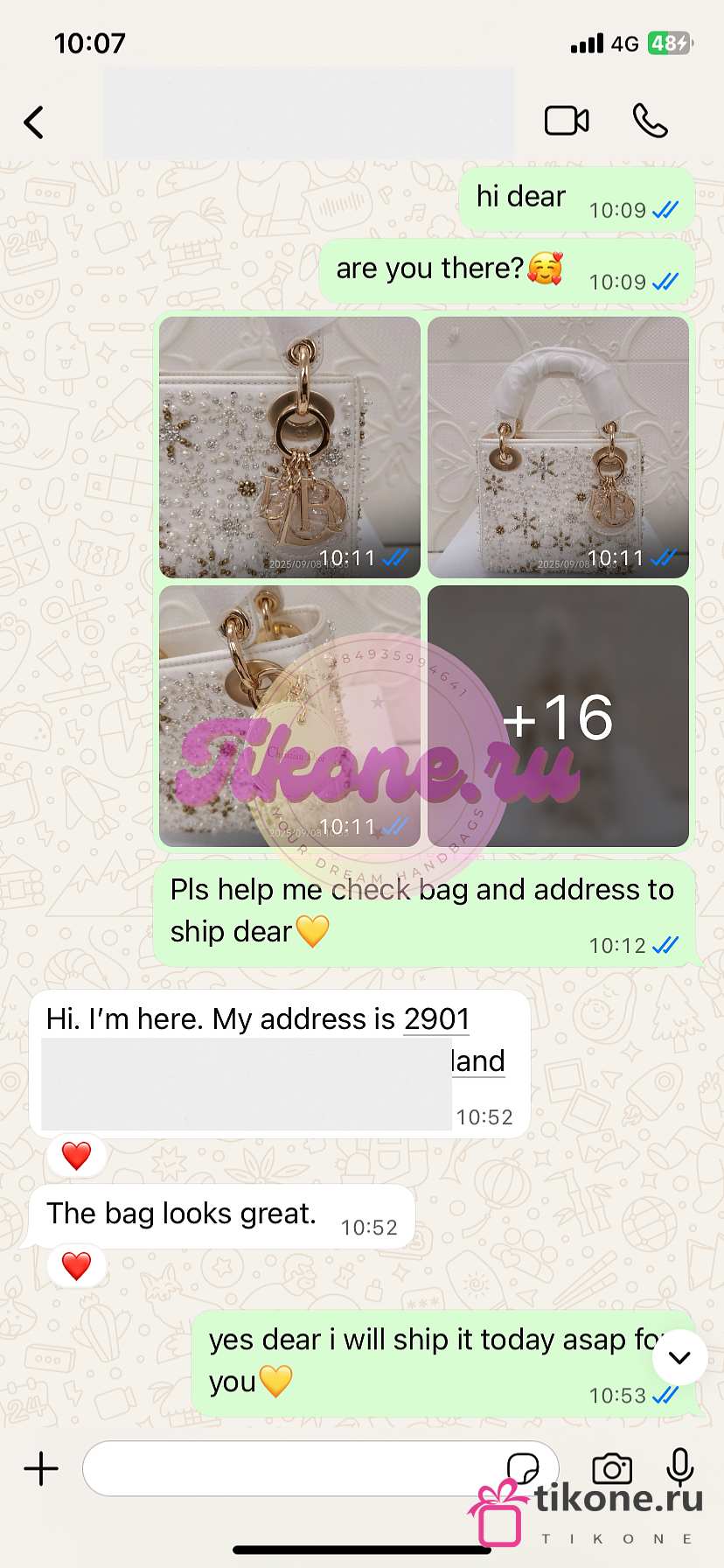Open the underlined 2901 address link
724x1568 pixels.
click(436, 1019)
